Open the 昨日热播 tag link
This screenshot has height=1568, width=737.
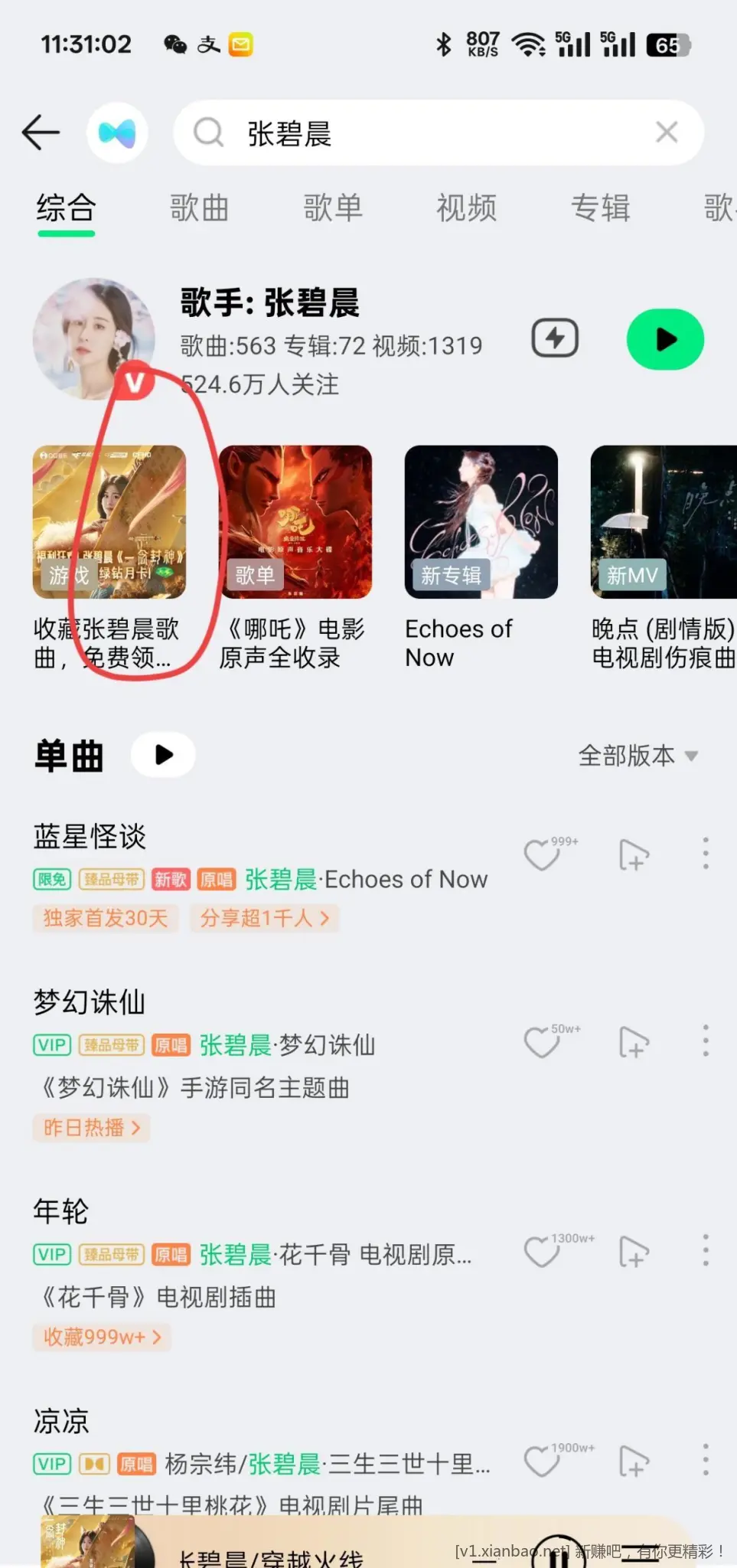[x=91, y=1128]
